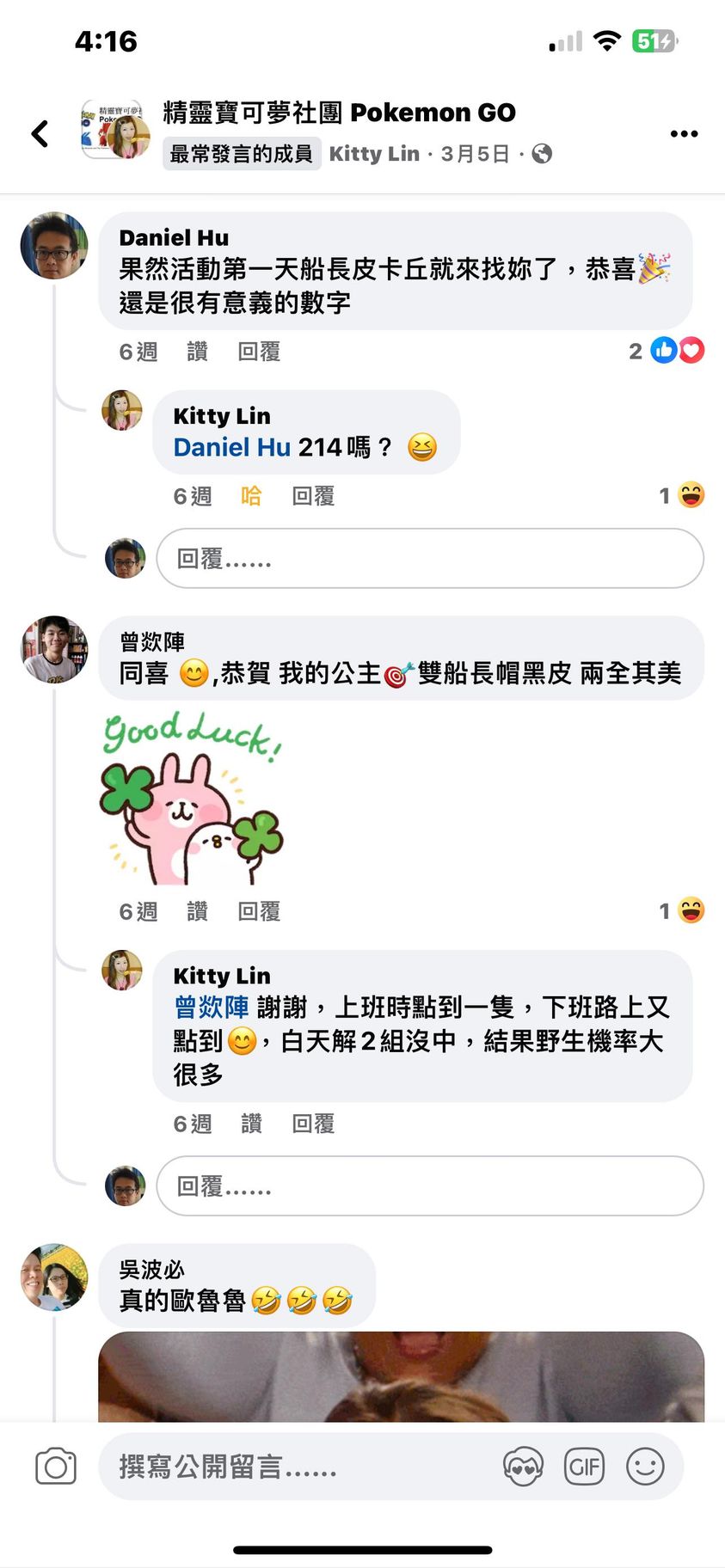Open the Good Luck sticker
The width and height of the screenshot is (725, 1568).
click(x=193, y=798)
